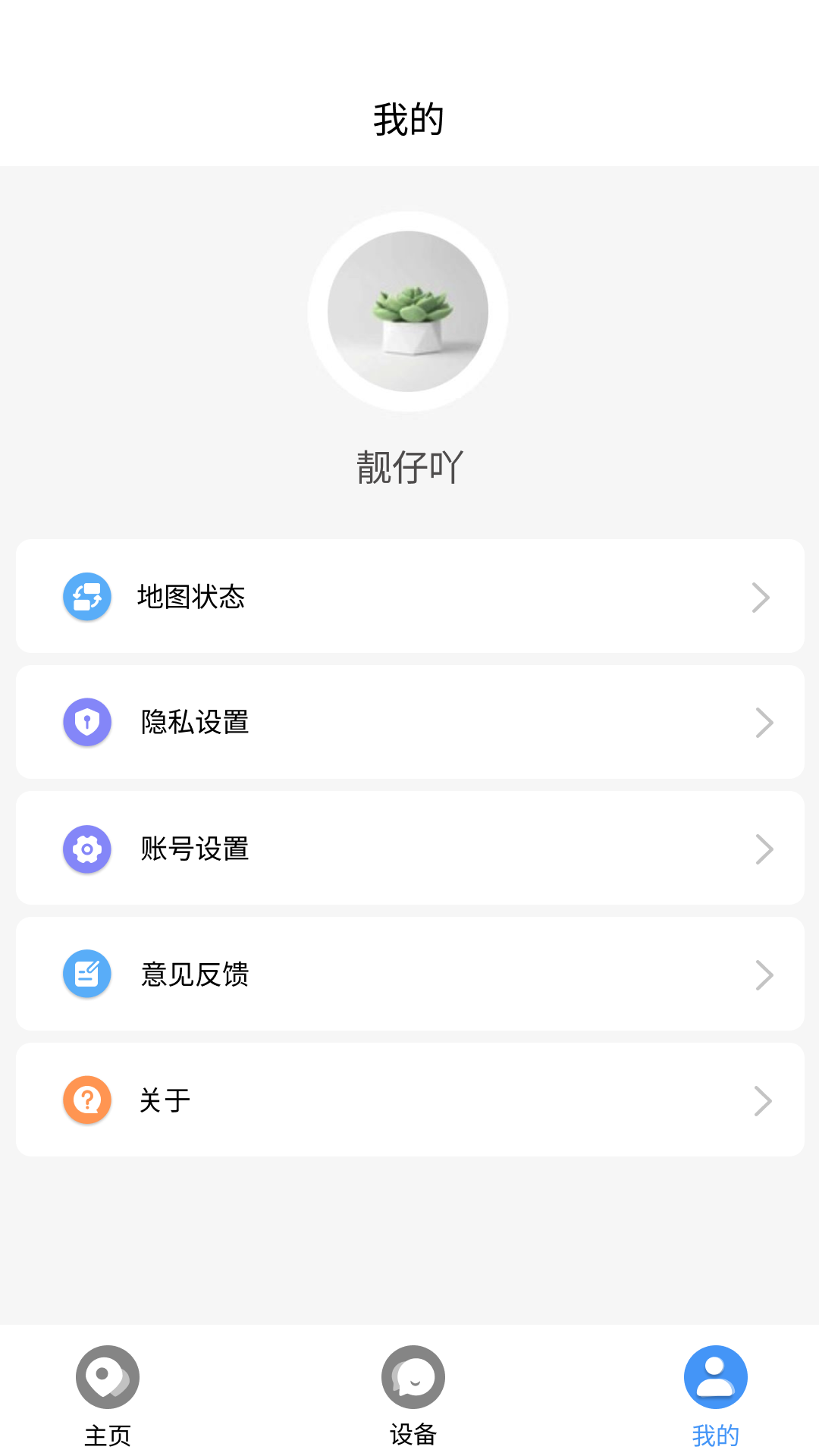
Task: Open the 地图状态 map status icon
Action: [x=86, y=597]
